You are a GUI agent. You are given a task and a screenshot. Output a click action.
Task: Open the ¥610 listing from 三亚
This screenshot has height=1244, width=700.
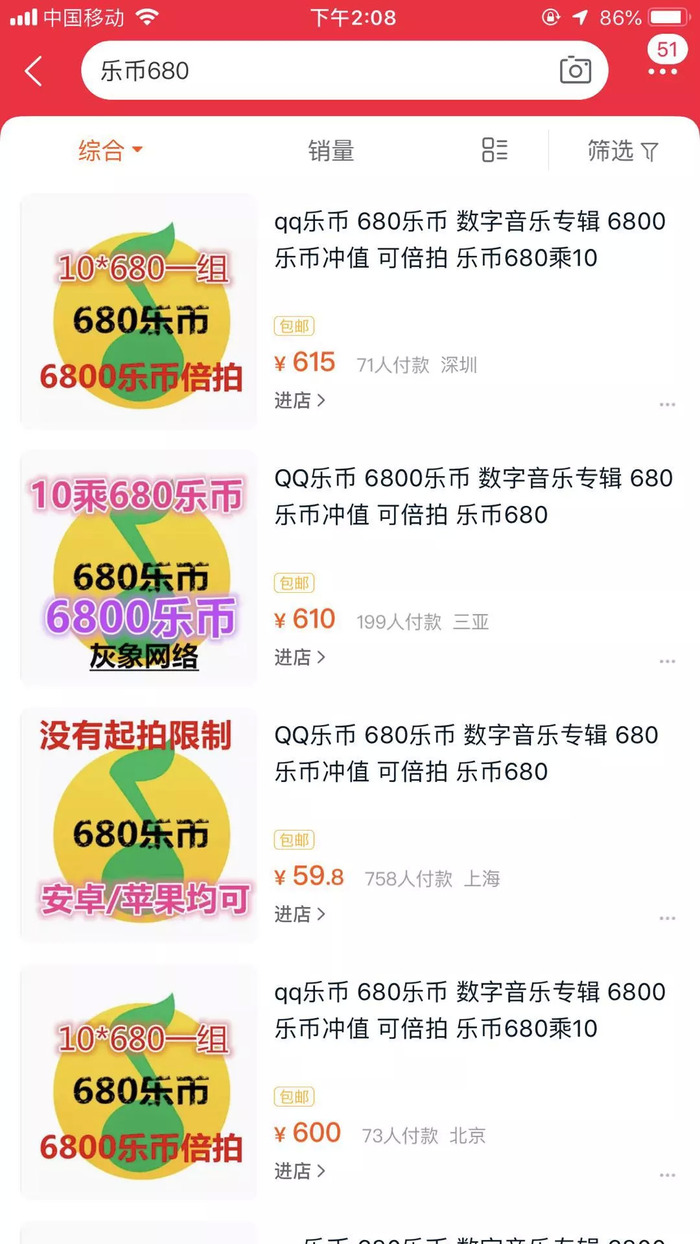coord(470,497)
